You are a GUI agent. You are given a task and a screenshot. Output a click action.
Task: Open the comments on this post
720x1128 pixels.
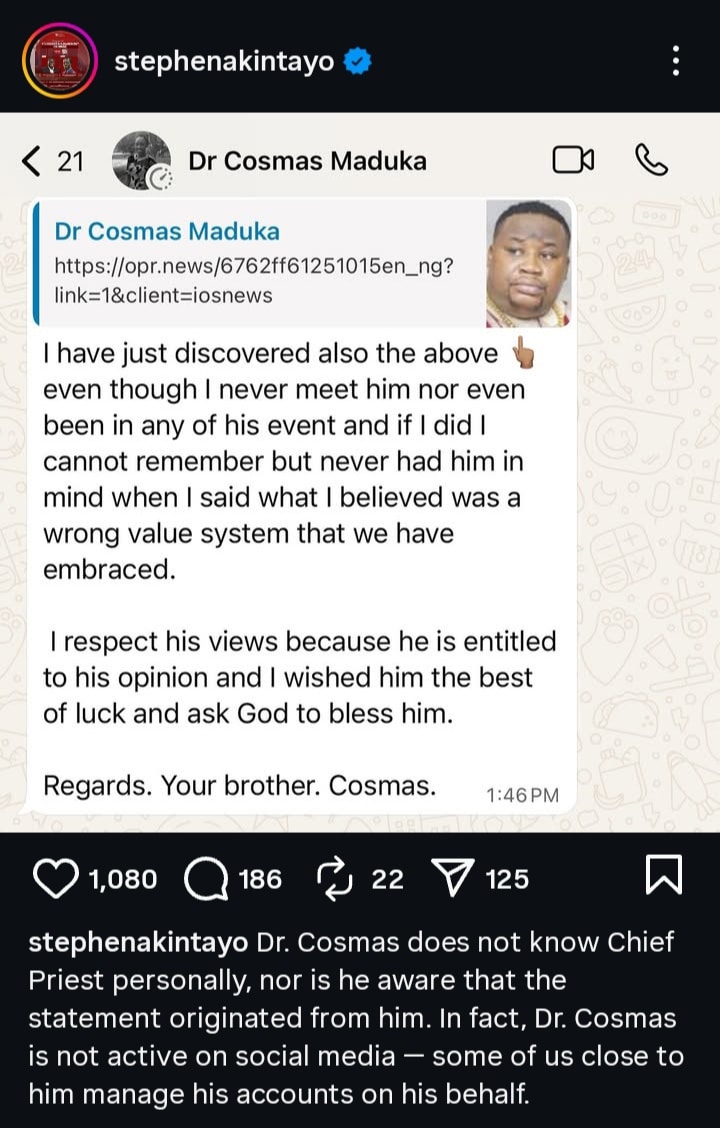(x=206, y=878)
